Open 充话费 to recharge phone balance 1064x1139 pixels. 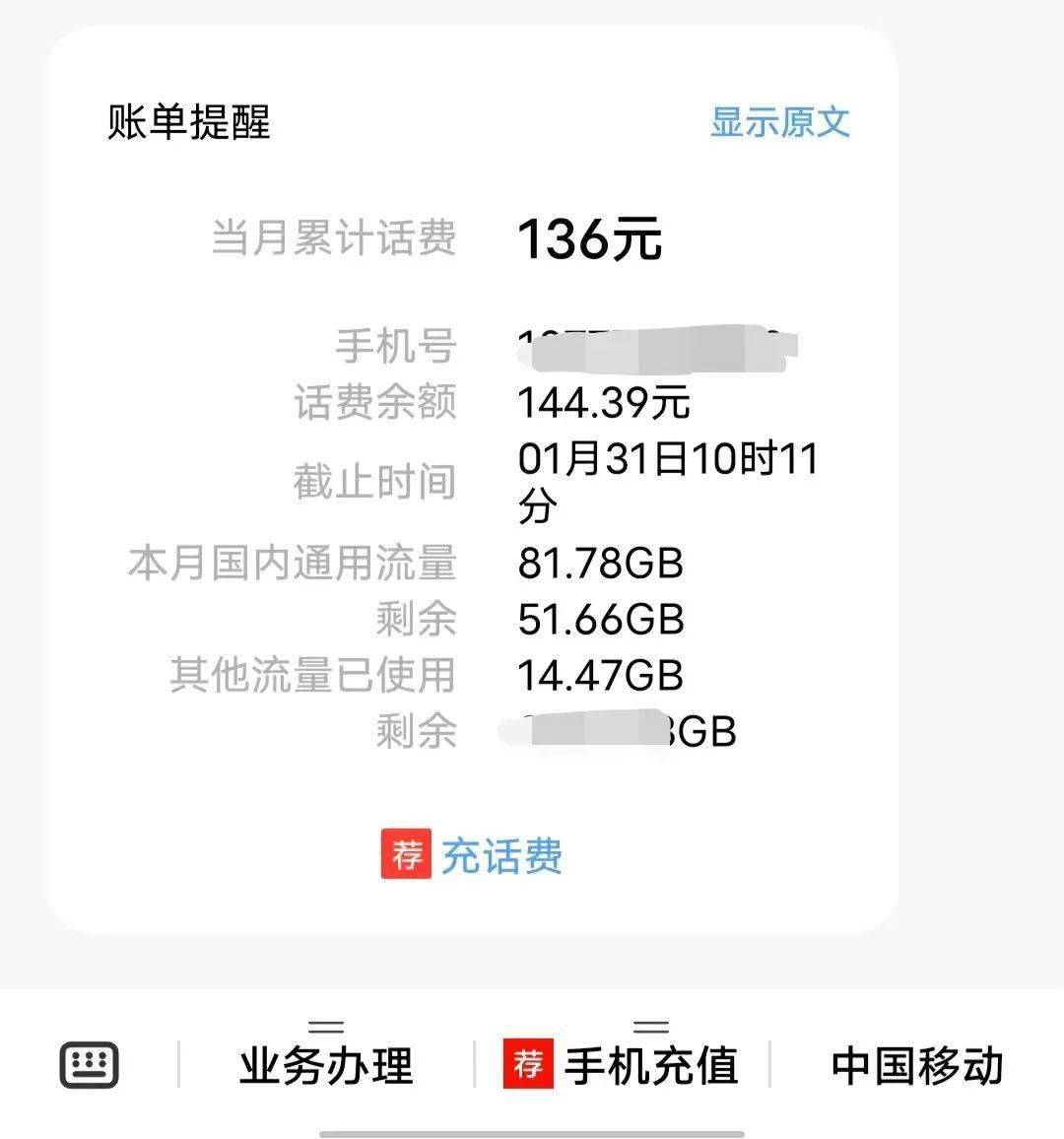(502, 857)
